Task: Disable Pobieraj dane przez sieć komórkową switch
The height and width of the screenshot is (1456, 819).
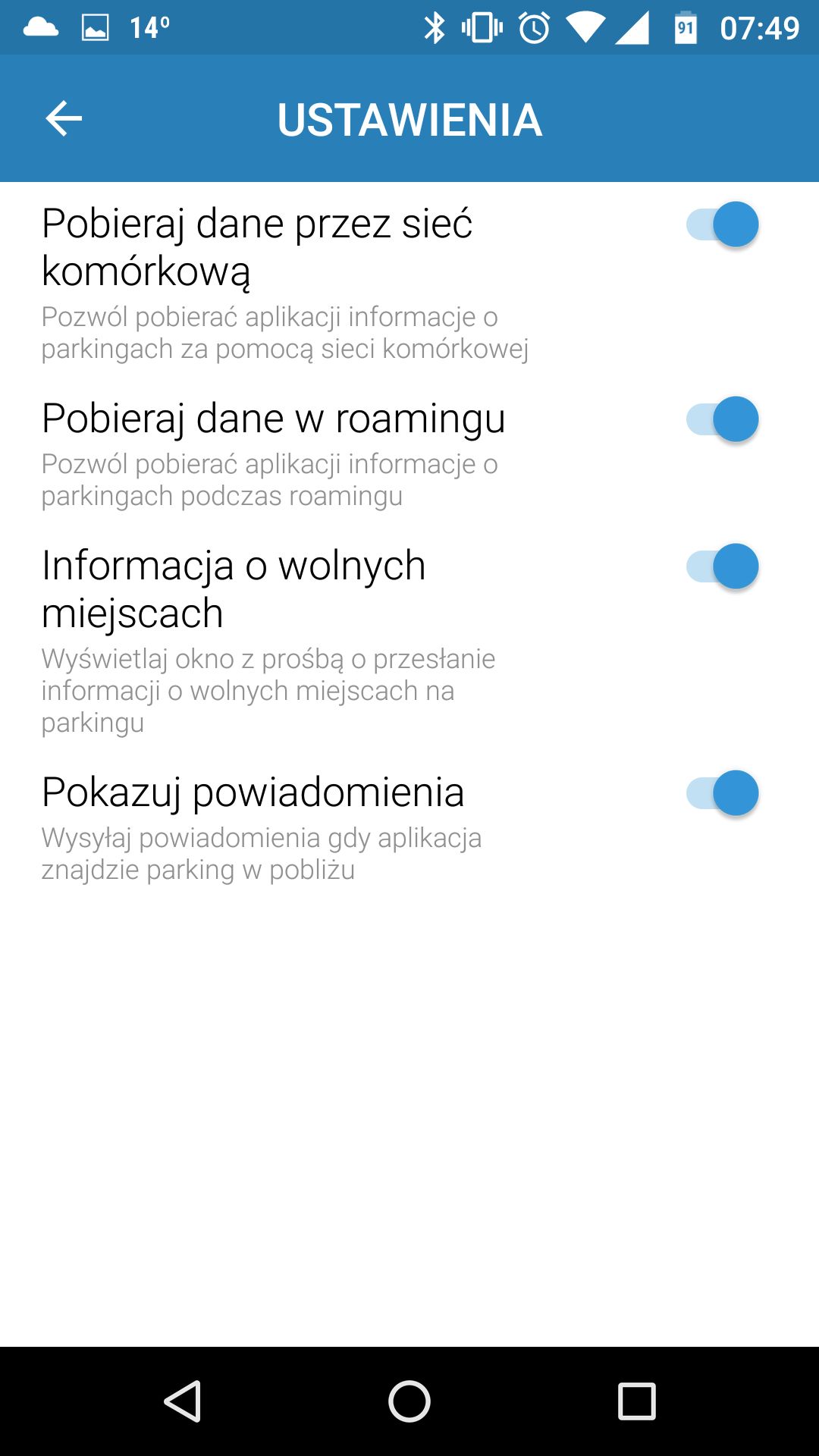Action: coord(723,224)
